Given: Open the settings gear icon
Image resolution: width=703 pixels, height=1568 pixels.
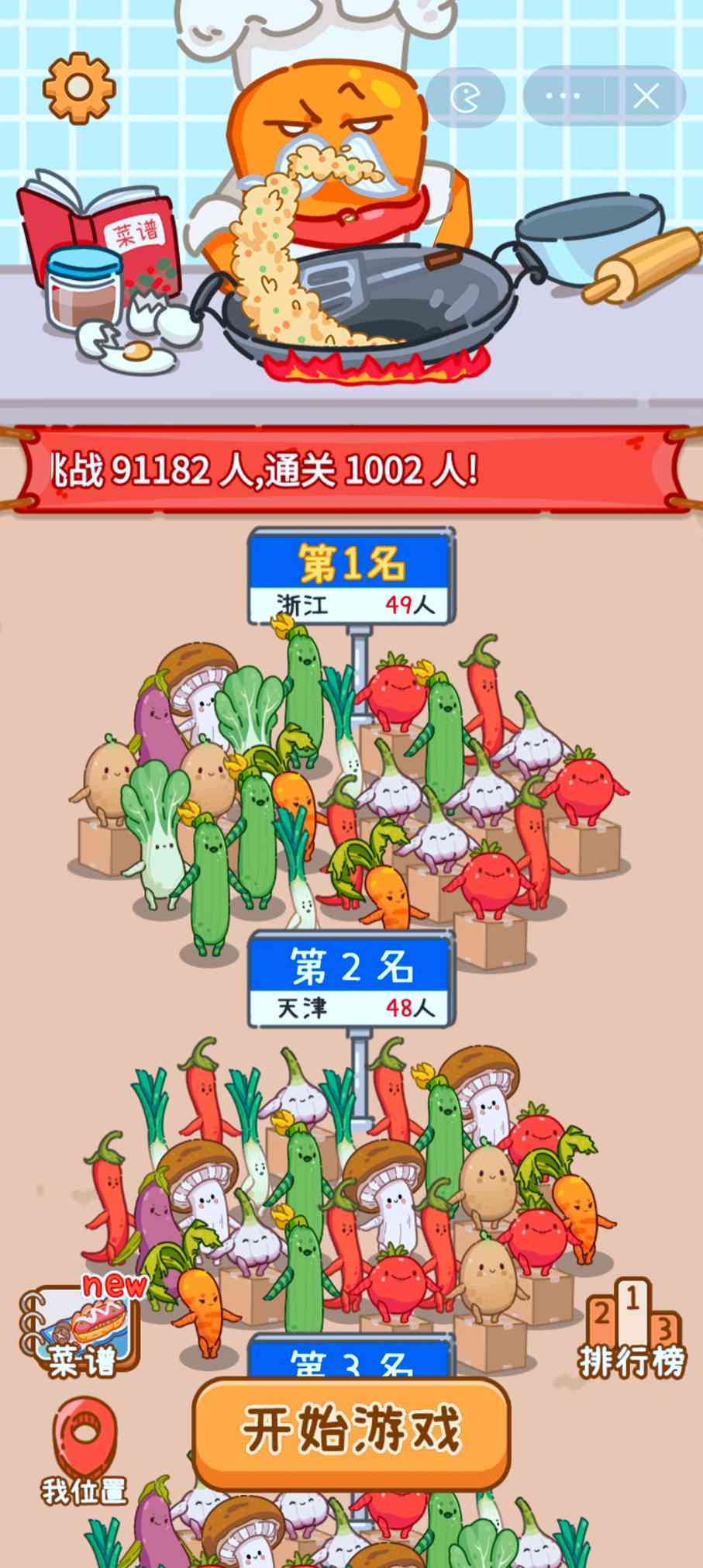Looking at the screenshot, I should (78, 88).
